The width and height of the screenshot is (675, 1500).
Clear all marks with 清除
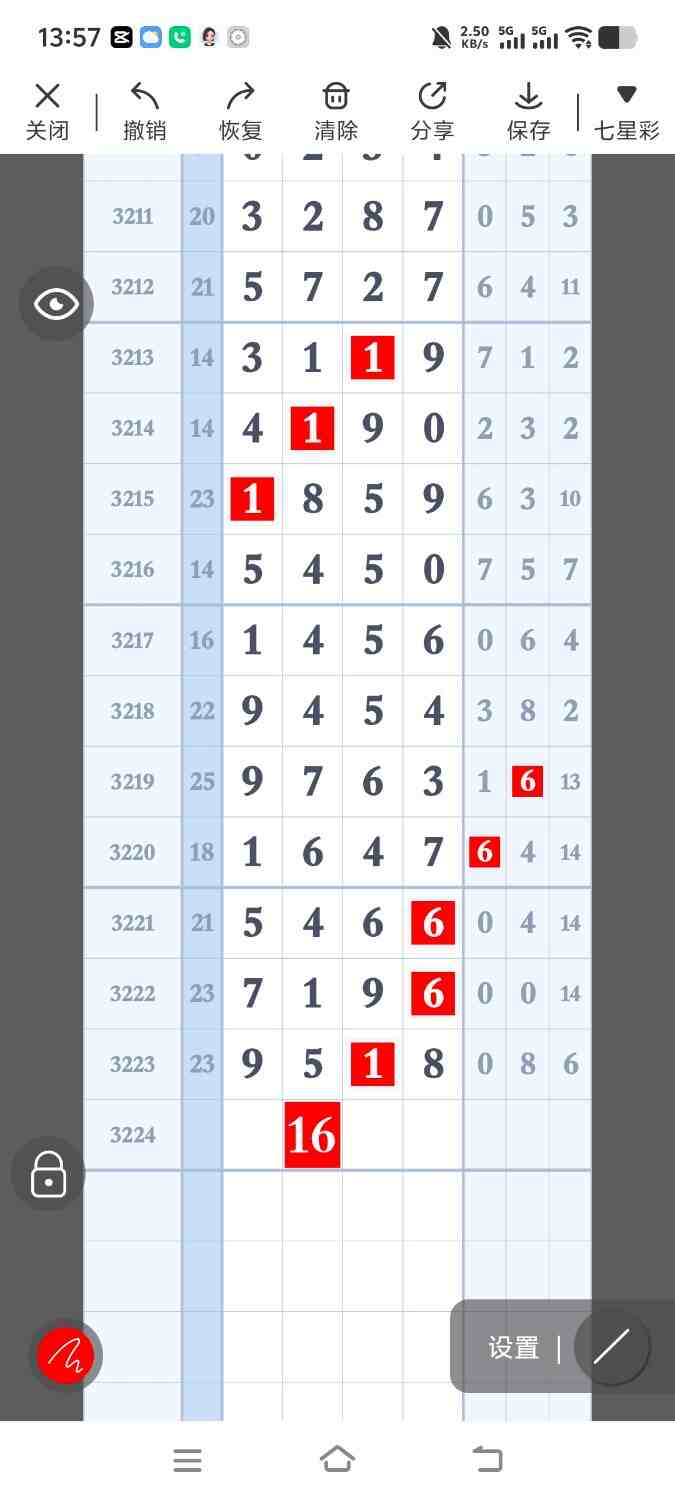(x=336, y=111)
